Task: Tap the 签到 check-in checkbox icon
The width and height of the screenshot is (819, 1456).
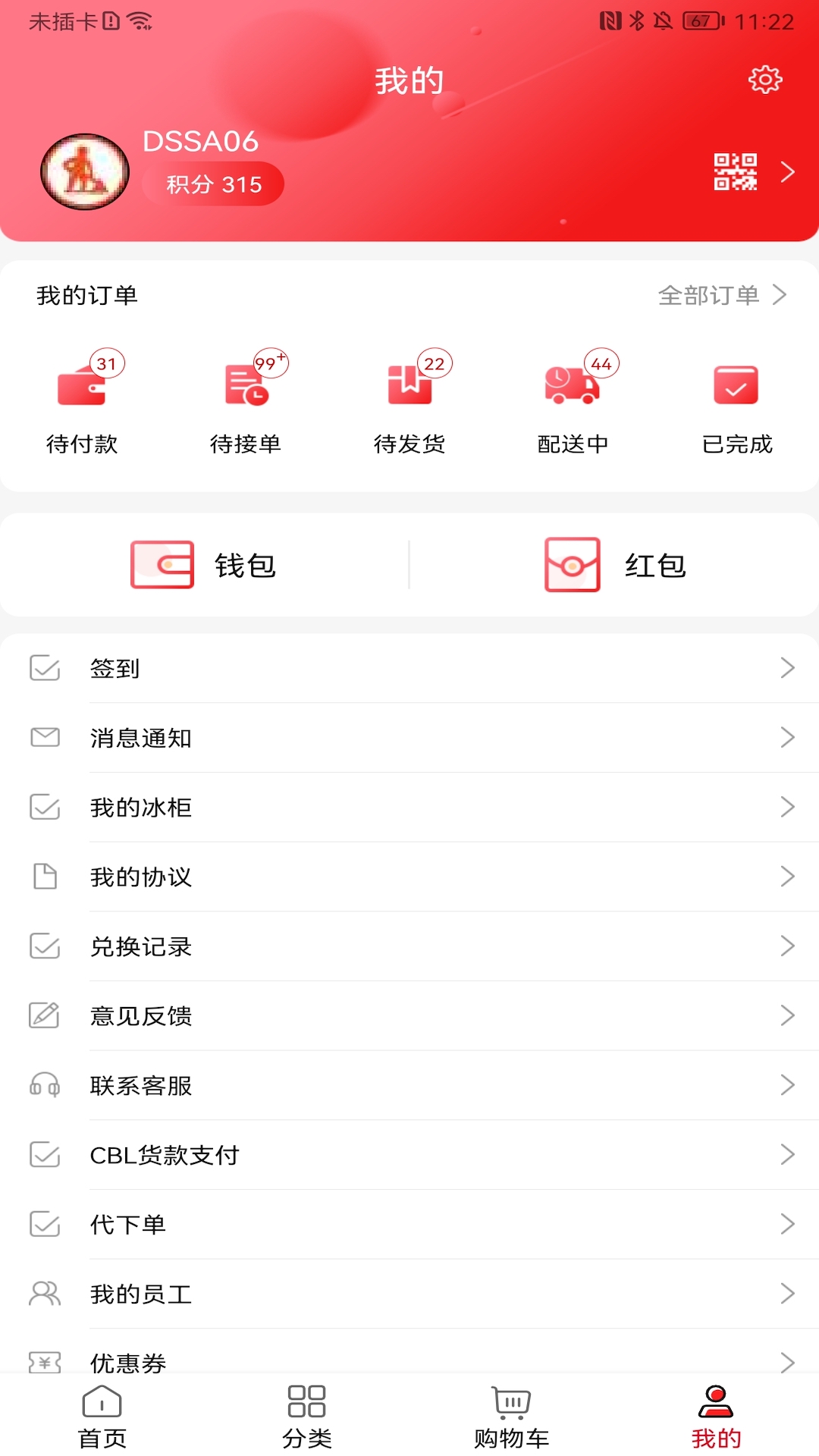Action: point(44,668)
